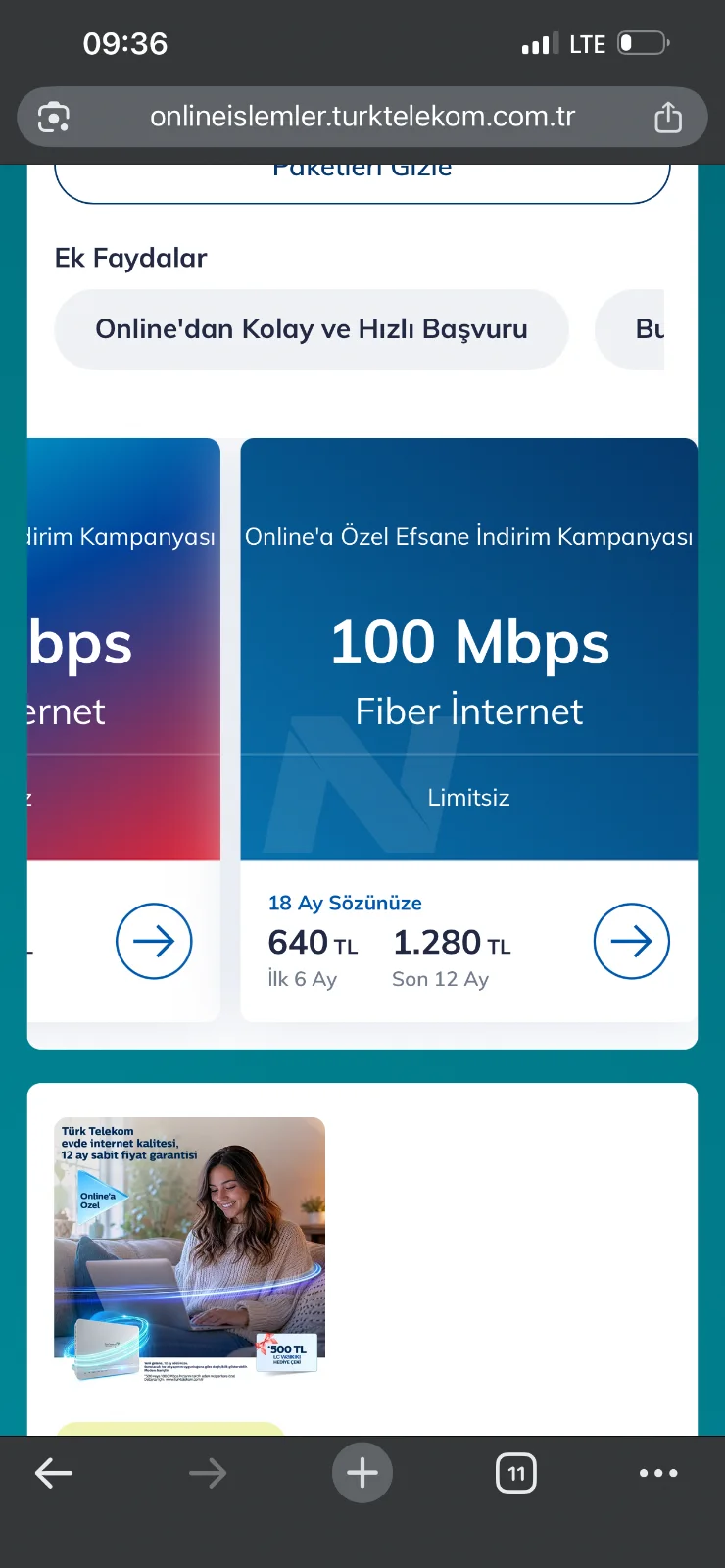Tap the share icon in the address bar
725x1568 pixels.
point(668,117)
